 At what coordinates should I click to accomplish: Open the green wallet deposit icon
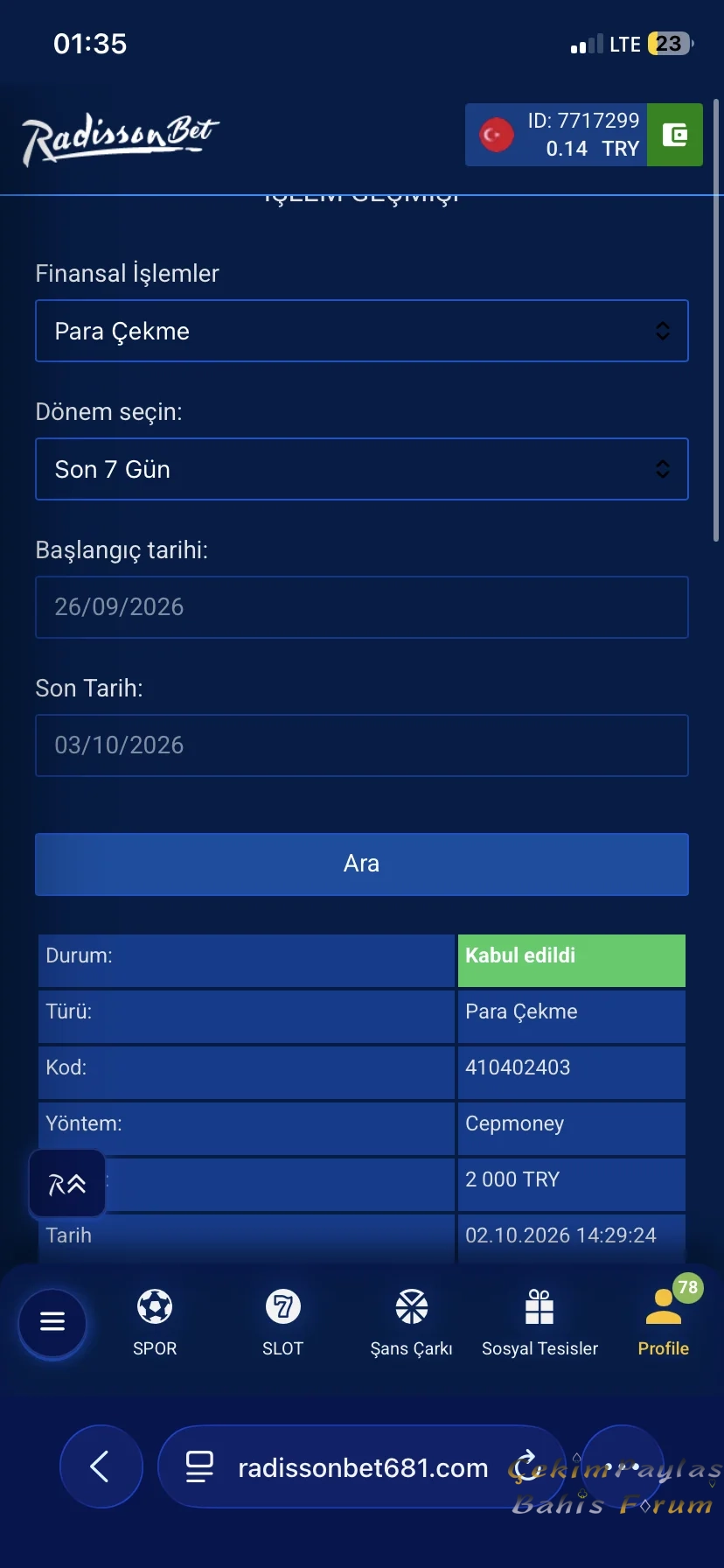(675, 135)
